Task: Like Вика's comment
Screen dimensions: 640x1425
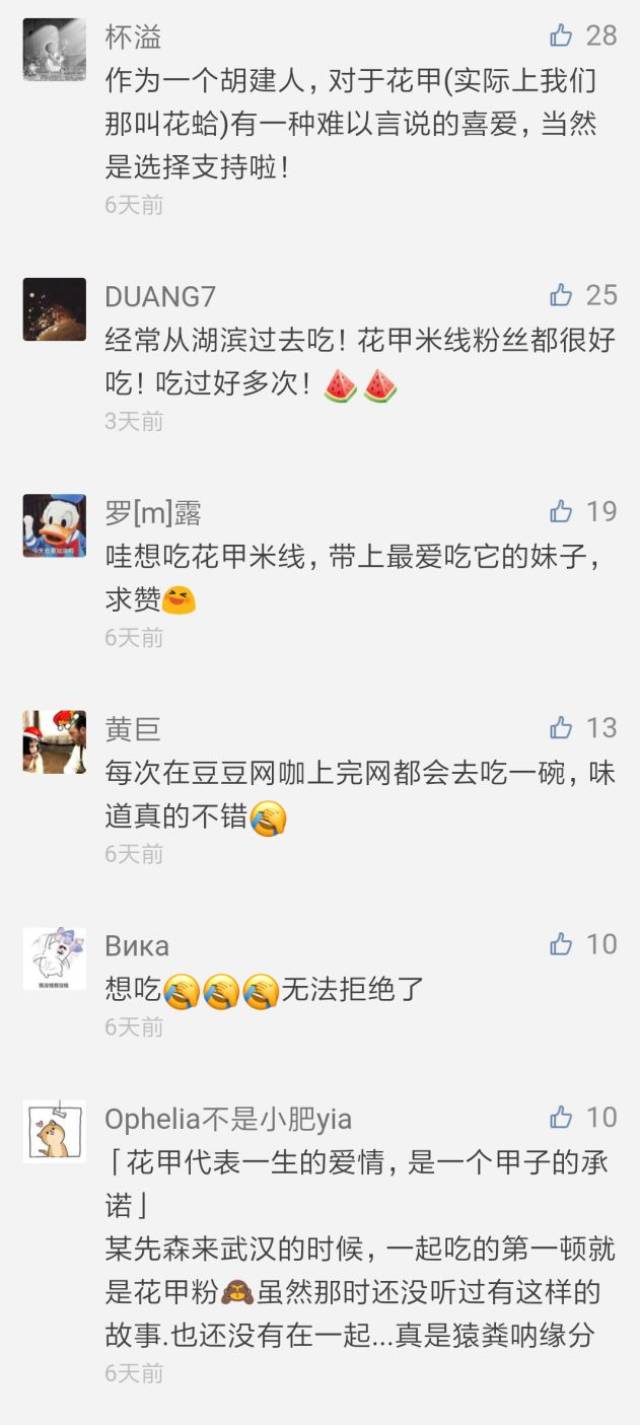Action: click(561, 943)
